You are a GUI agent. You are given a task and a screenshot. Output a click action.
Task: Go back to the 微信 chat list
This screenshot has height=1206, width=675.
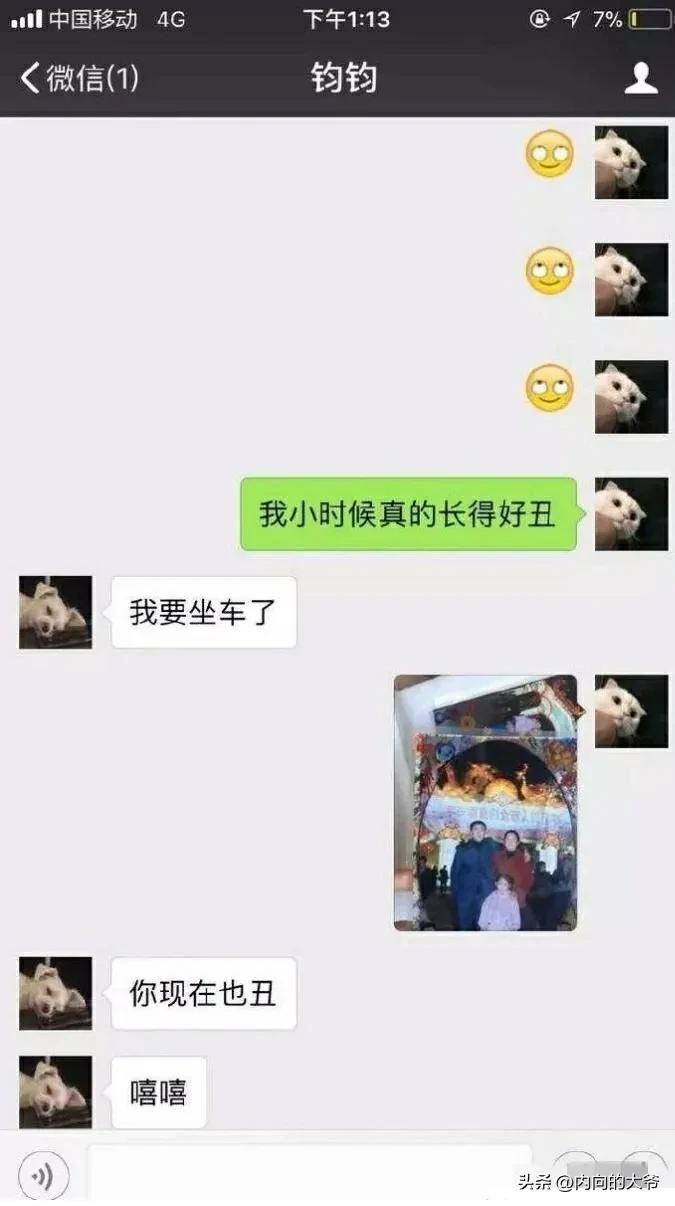[x=78, y=79]
